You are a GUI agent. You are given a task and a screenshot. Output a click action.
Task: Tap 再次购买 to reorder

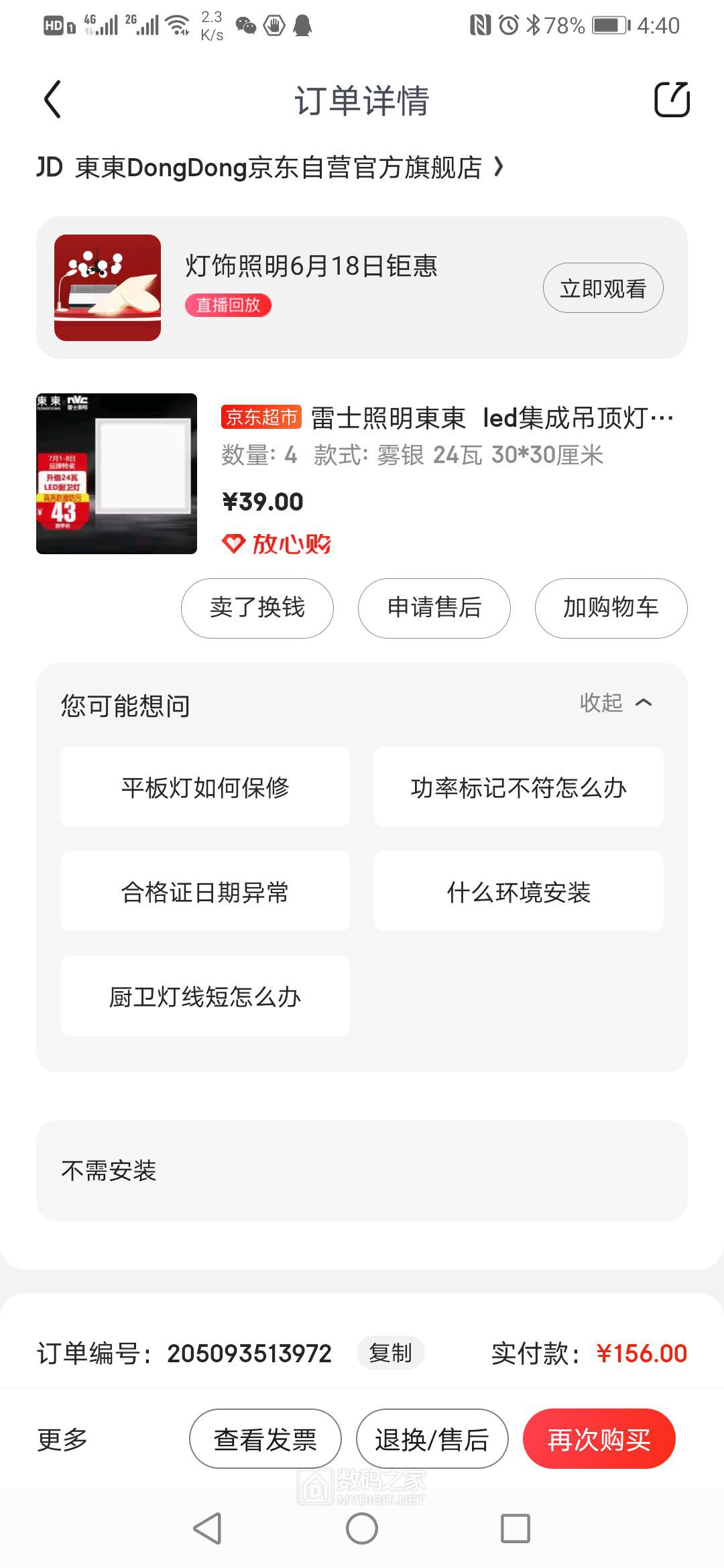tap(599, 1439)
